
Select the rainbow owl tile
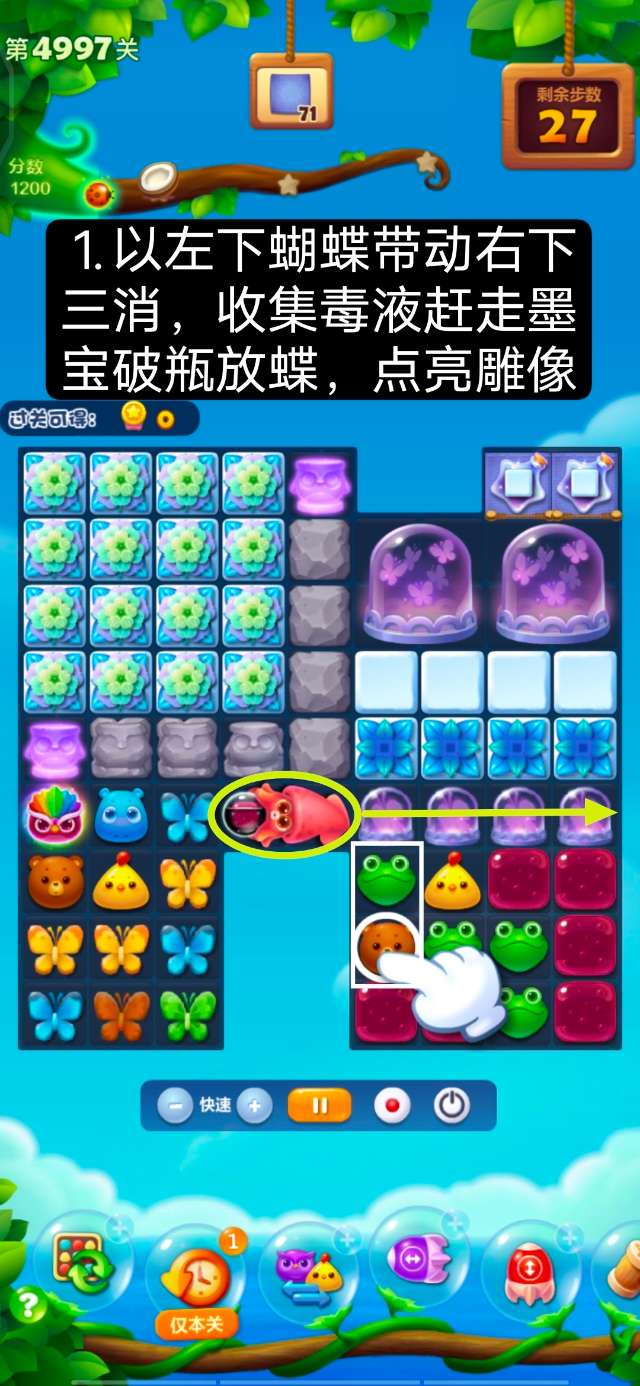53,815
